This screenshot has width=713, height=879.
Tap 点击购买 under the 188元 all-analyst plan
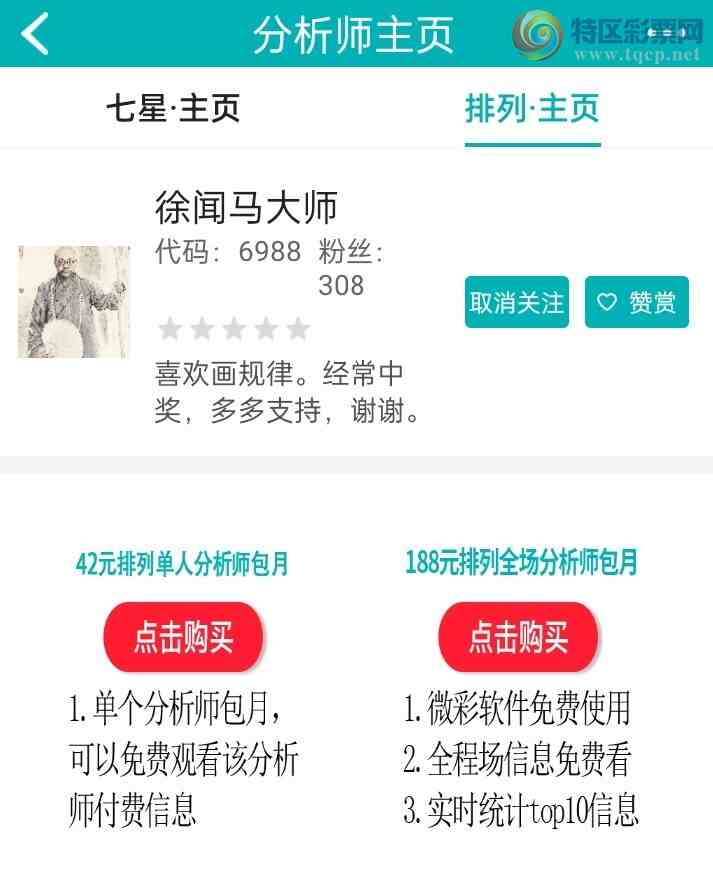(518, 637)
